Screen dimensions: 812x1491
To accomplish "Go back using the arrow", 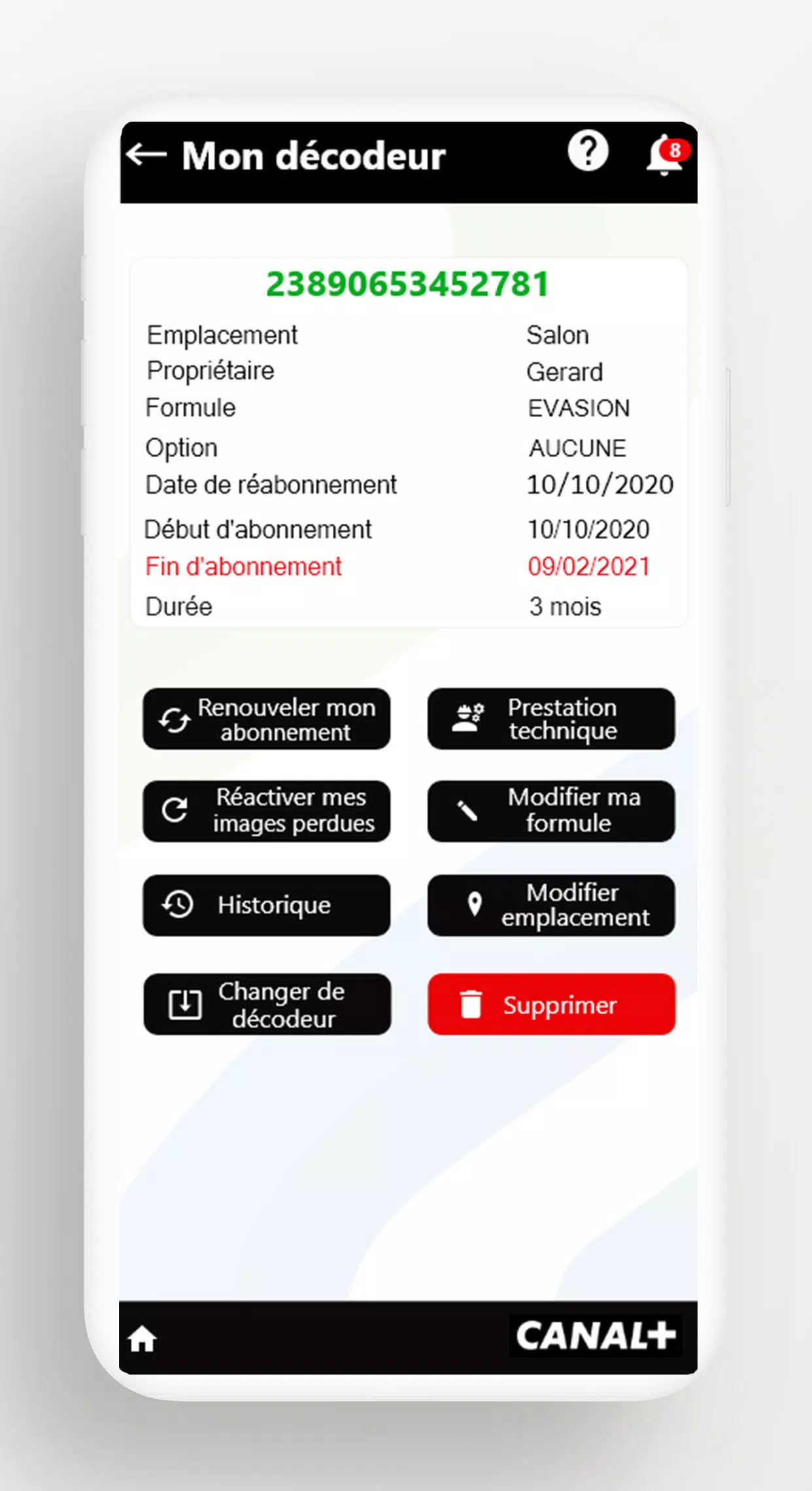I will pos(147,156).
